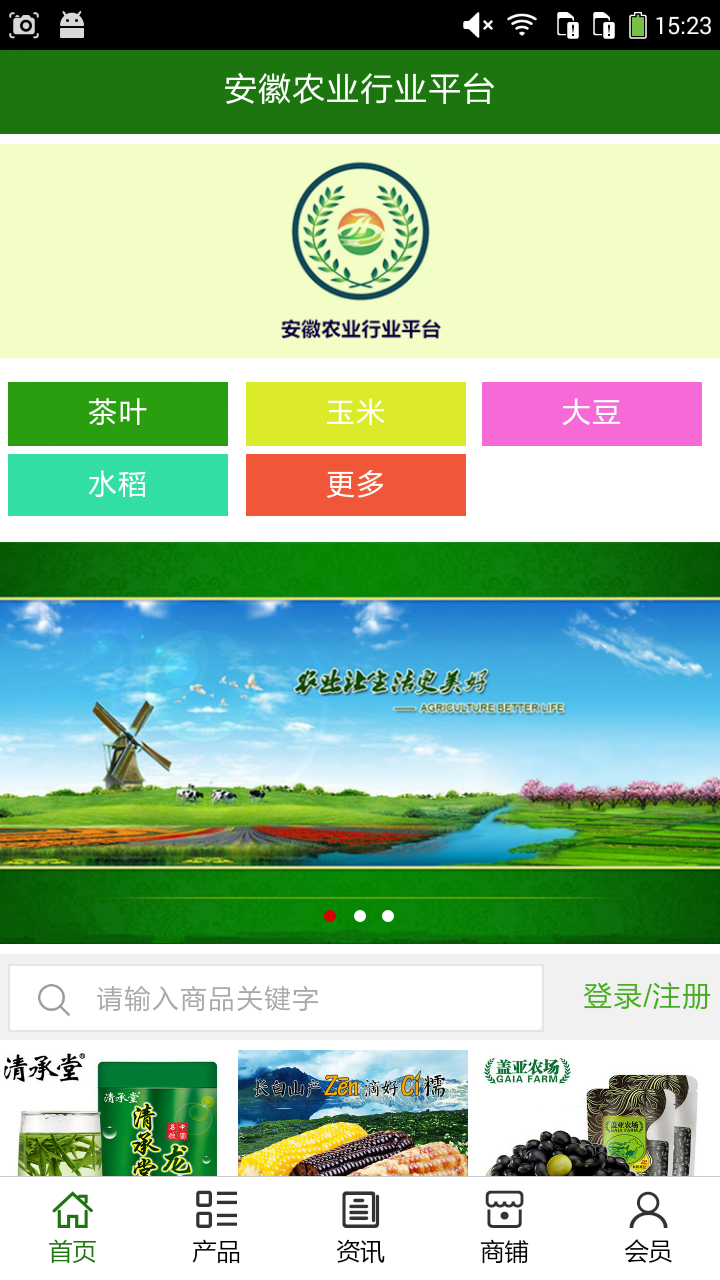Open 登录/注册 login page
Image resolution: width=720 pixels, height=1280 pixels.
click(646, 997)
